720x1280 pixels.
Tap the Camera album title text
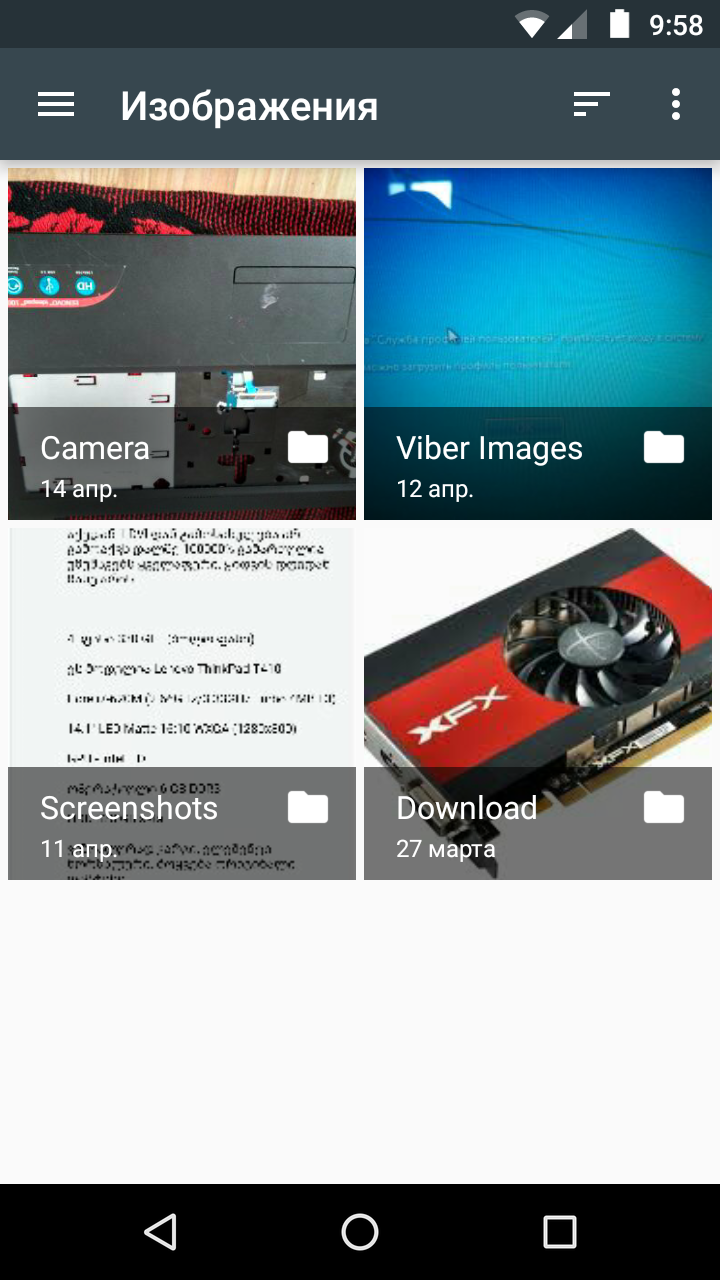(93, 448)
